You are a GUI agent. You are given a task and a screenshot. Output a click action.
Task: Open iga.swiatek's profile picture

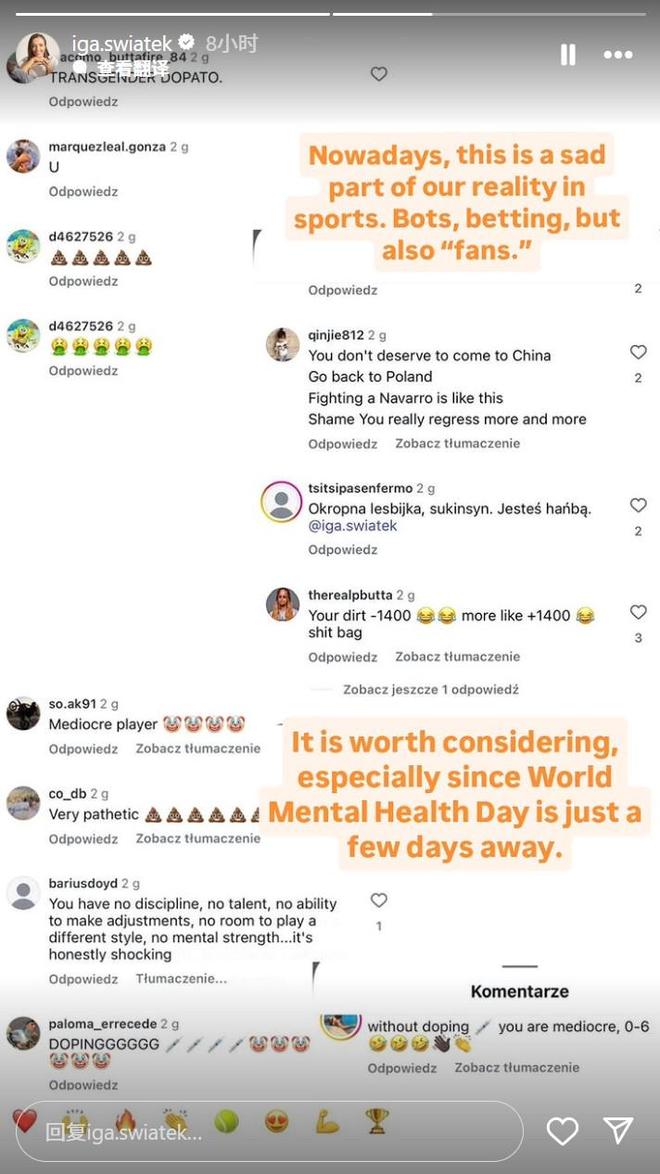[38, 55]
